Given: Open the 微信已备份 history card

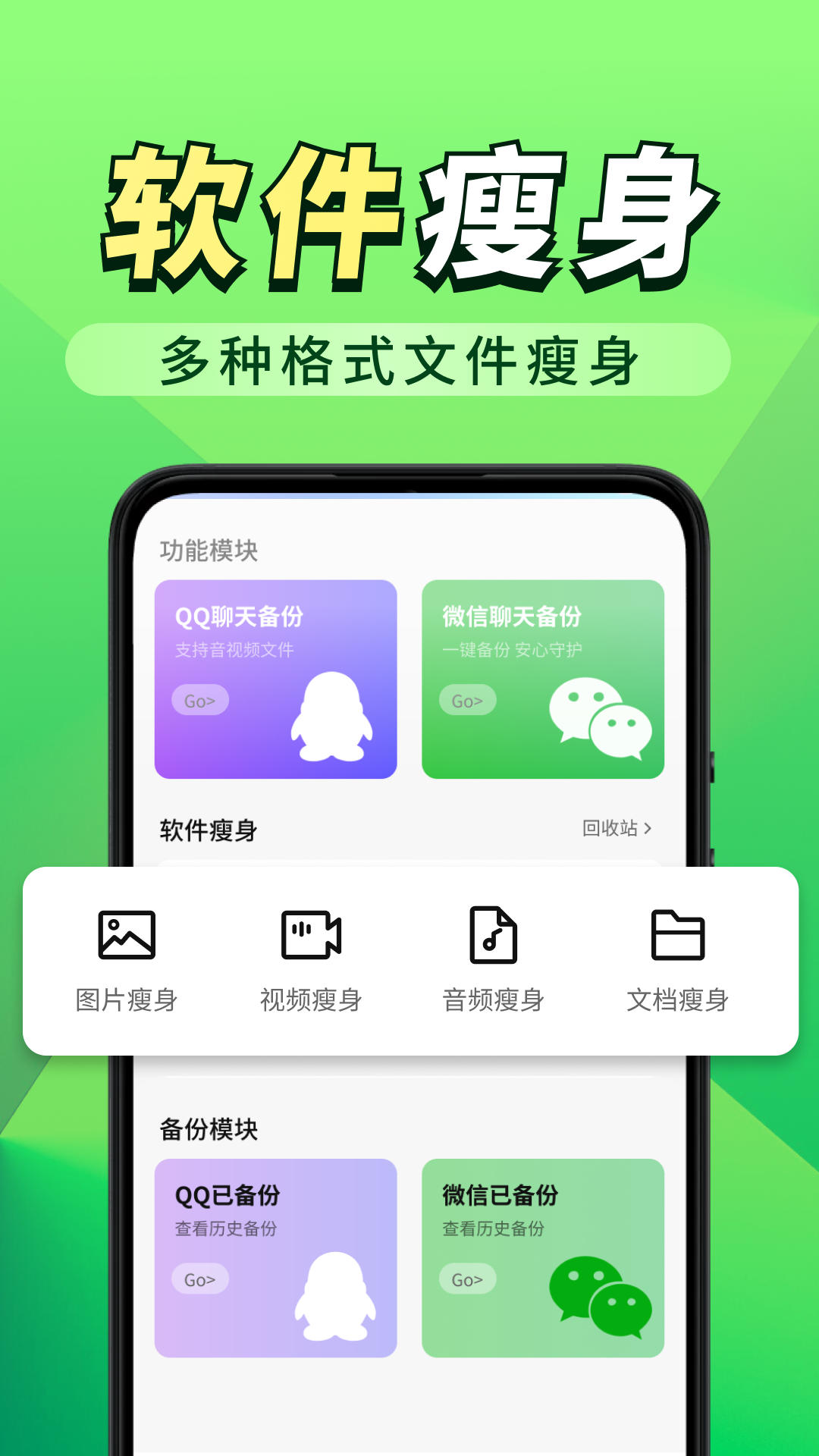Looking at the screenshot, I should [543, 1259].
